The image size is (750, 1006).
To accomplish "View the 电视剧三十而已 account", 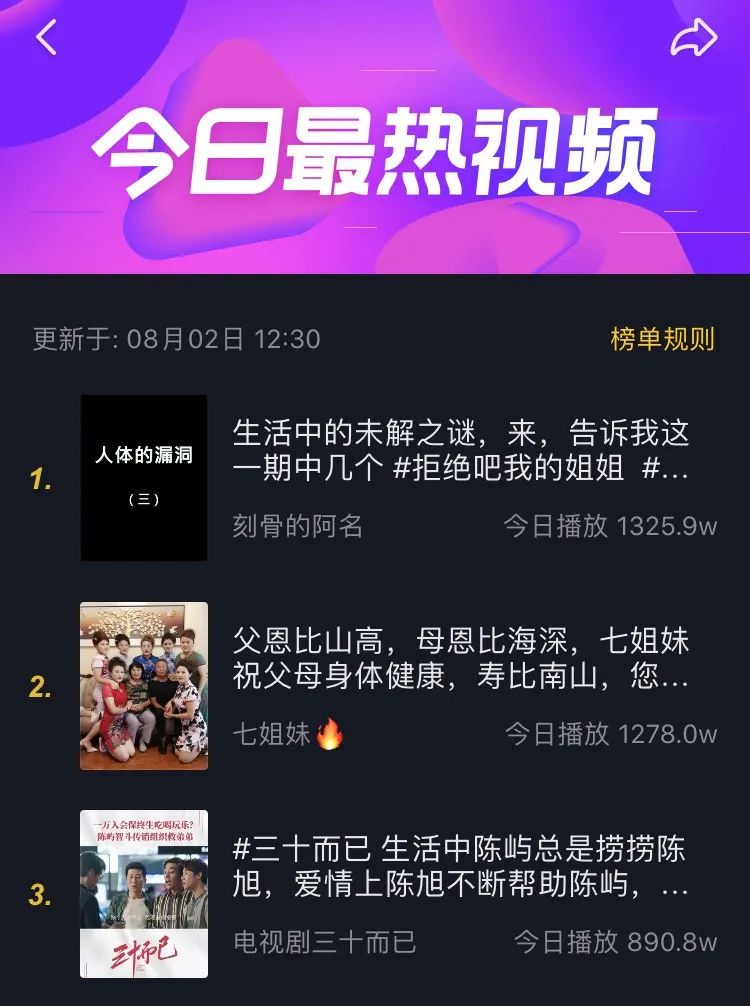I will [324, 941].
